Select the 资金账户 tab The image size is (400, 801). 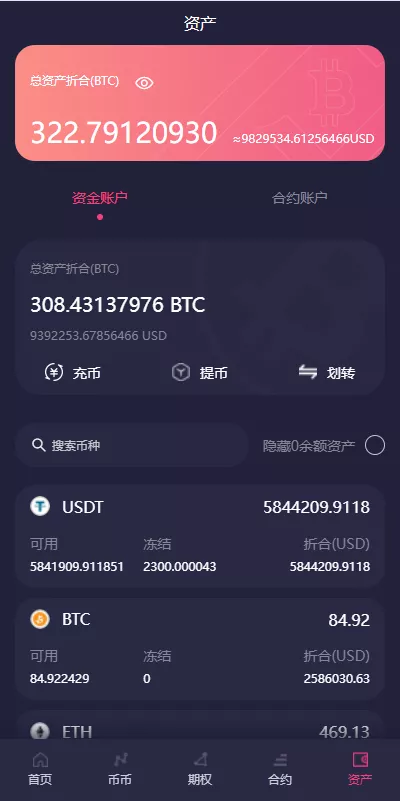click(x=100, y=198)
